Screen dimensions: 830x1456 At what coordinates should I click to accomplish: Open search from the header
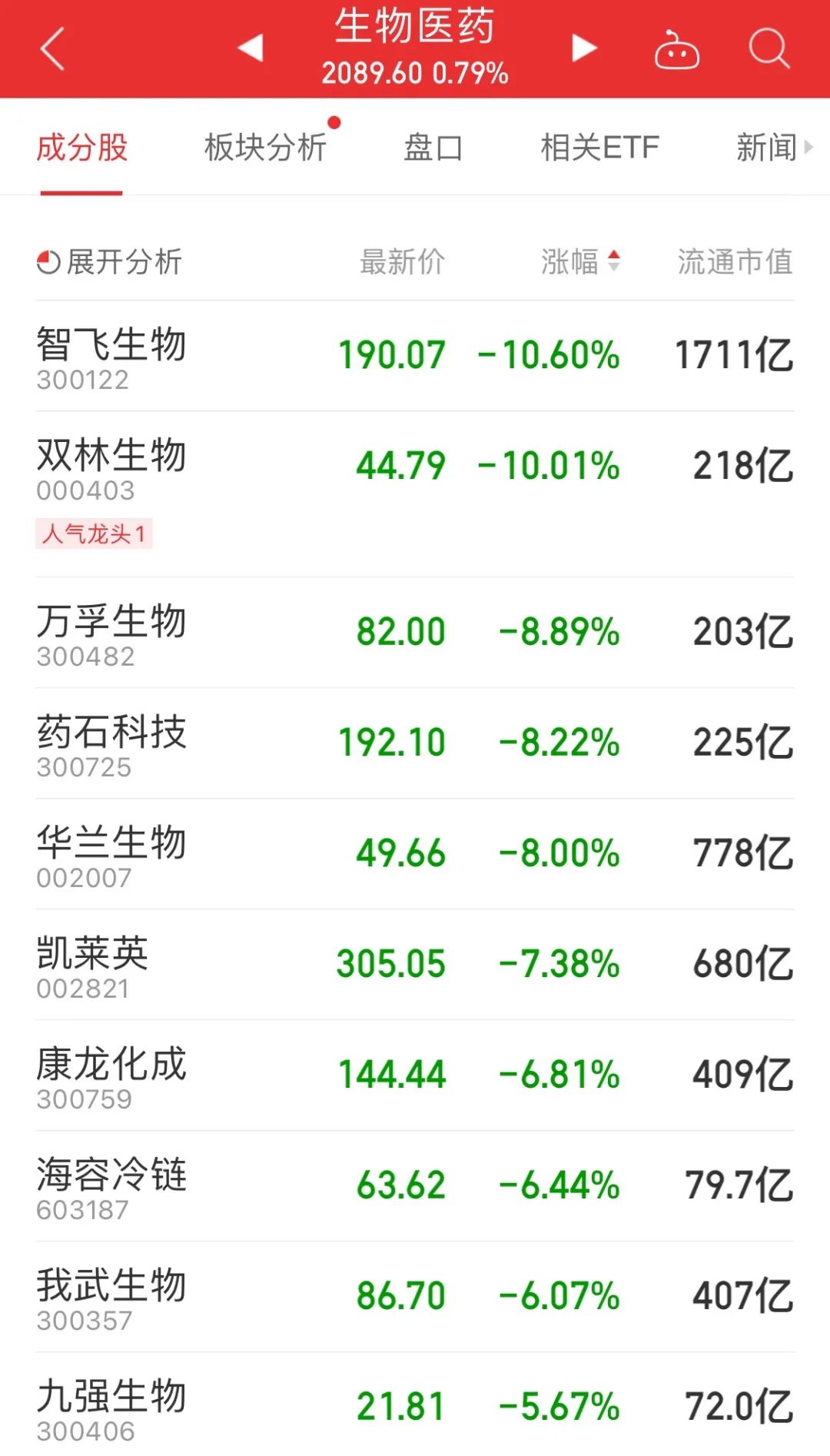tap(769, 49)
